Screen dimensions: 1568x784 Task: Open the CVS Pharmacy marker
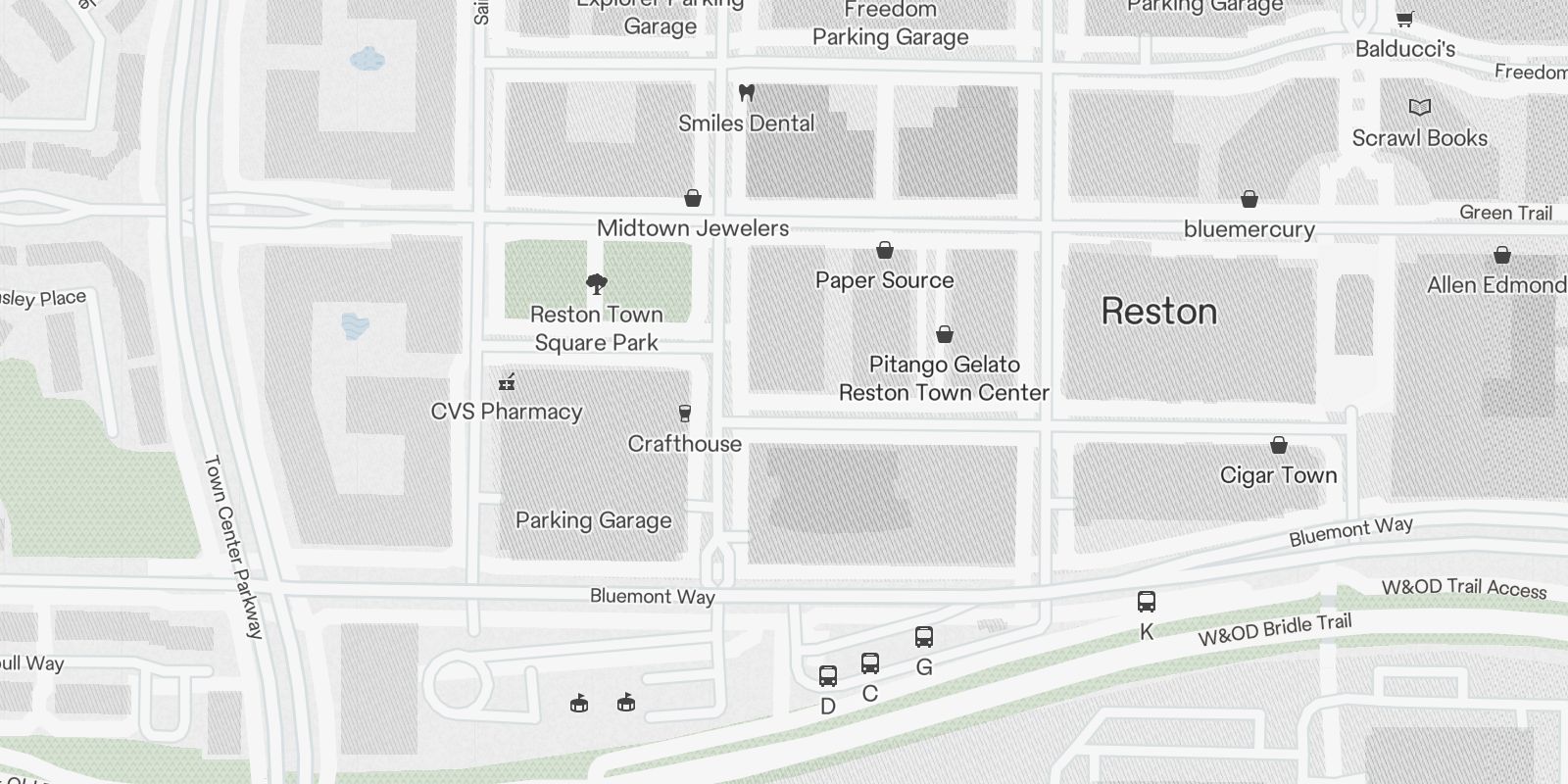(x=507, y=382)
